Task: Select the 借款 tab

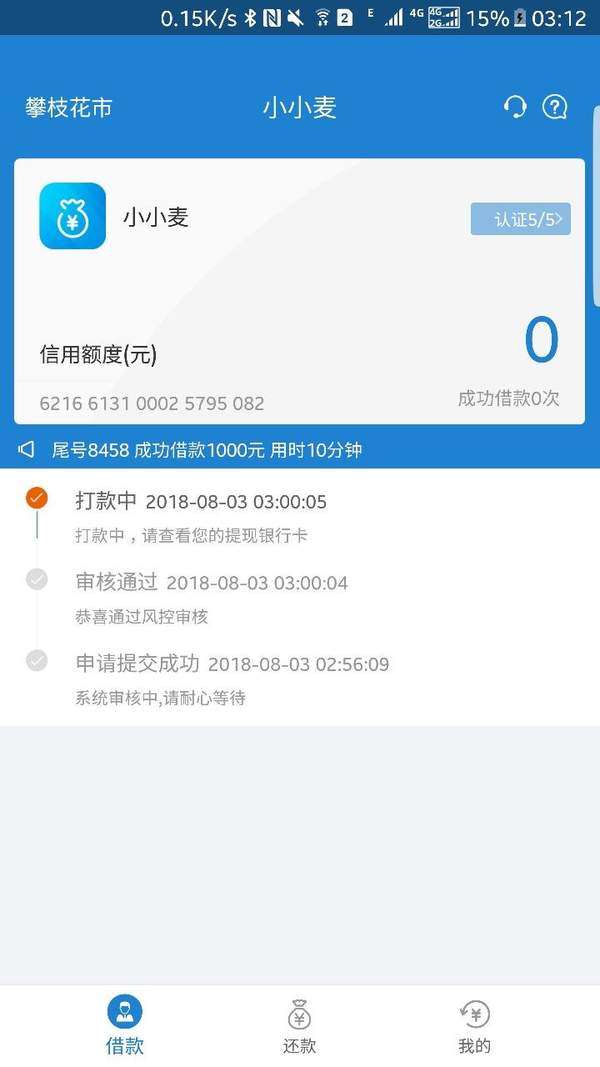Action: [x=125, y=1025]
